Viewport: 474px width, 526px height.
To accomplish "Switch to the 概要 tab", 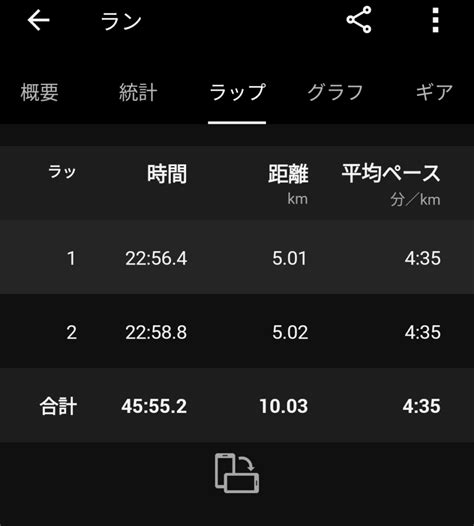I will (x=39, y=92).
